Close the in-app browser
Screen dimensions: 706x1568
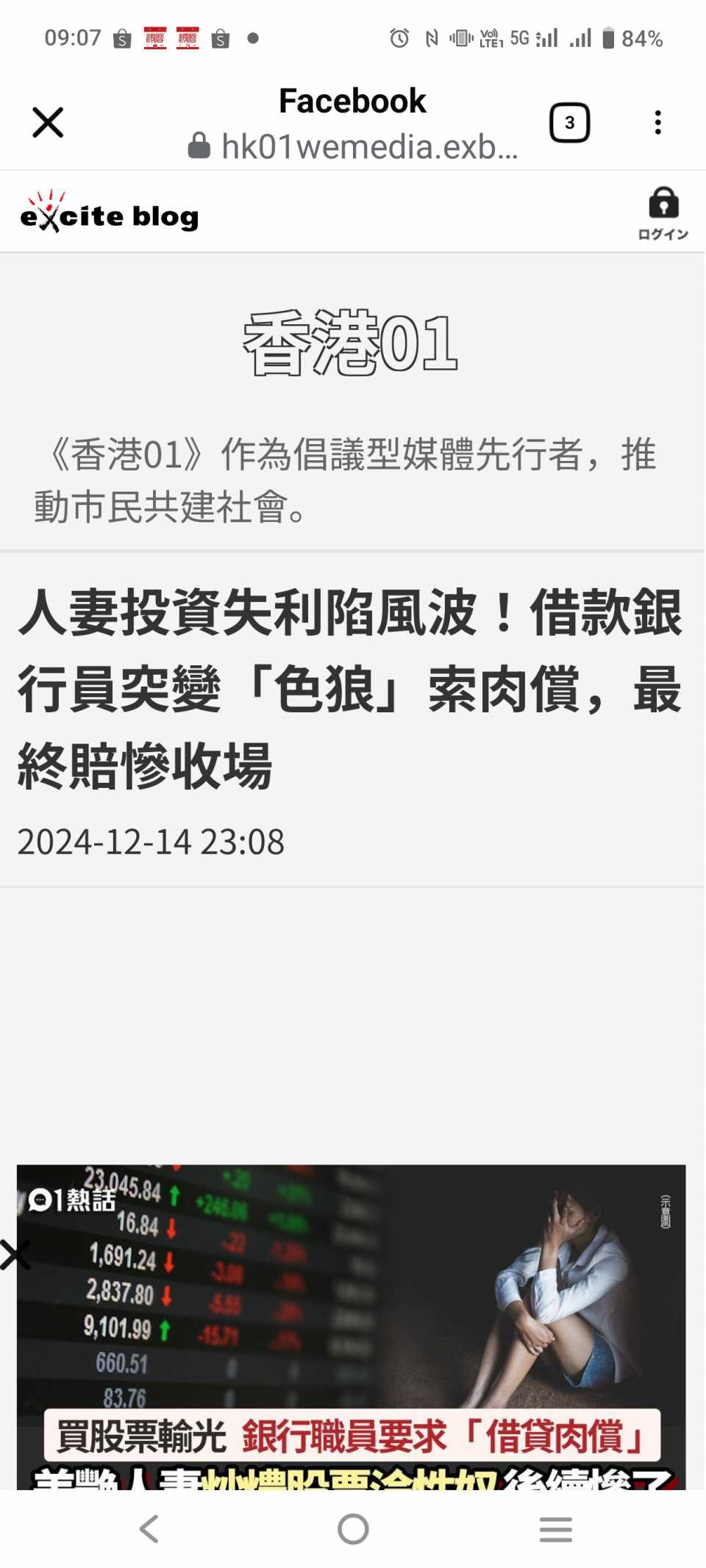tap(48, 122)
